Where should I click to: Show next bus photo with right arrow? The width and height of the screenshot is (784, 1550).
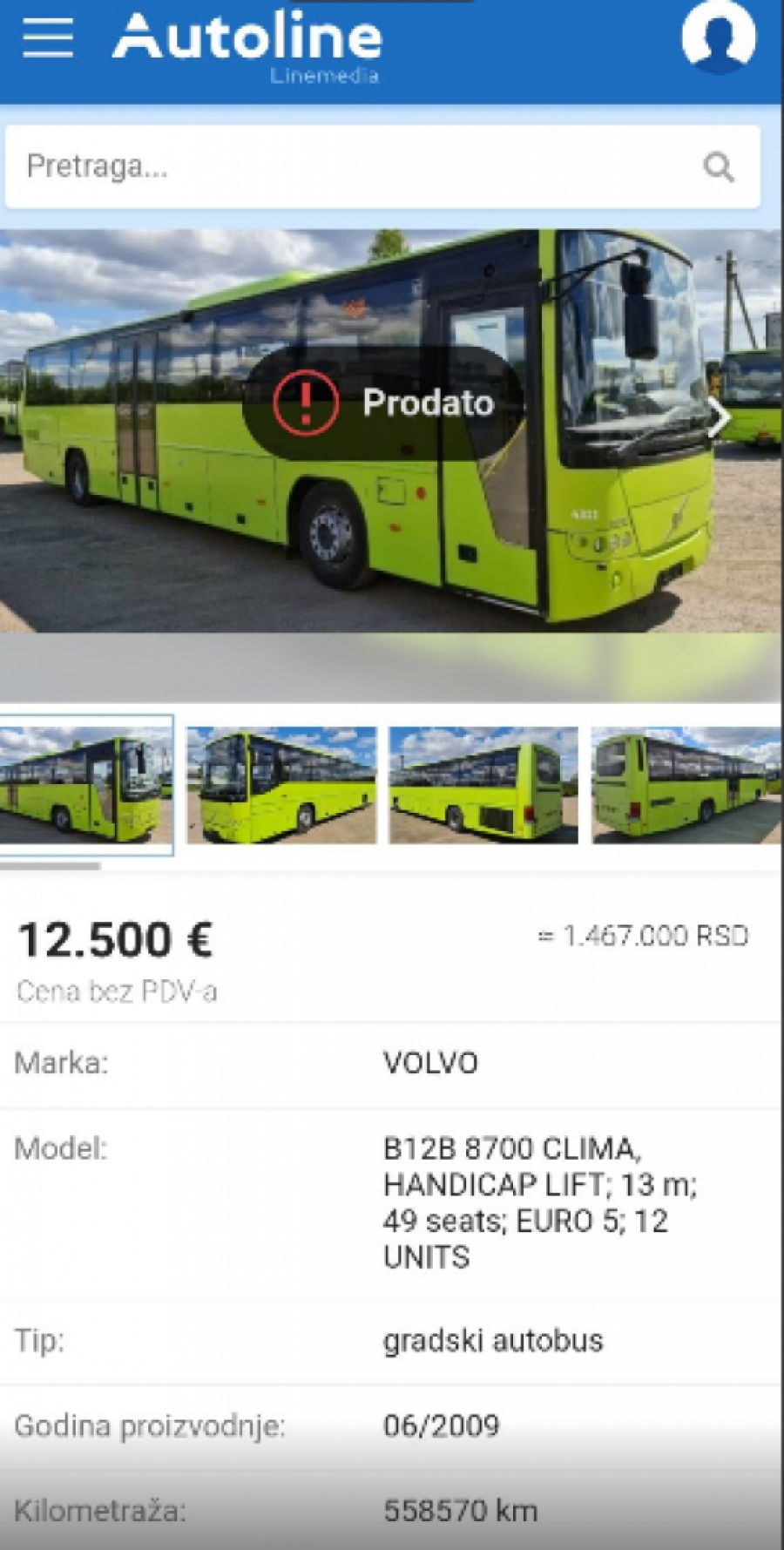720,417
